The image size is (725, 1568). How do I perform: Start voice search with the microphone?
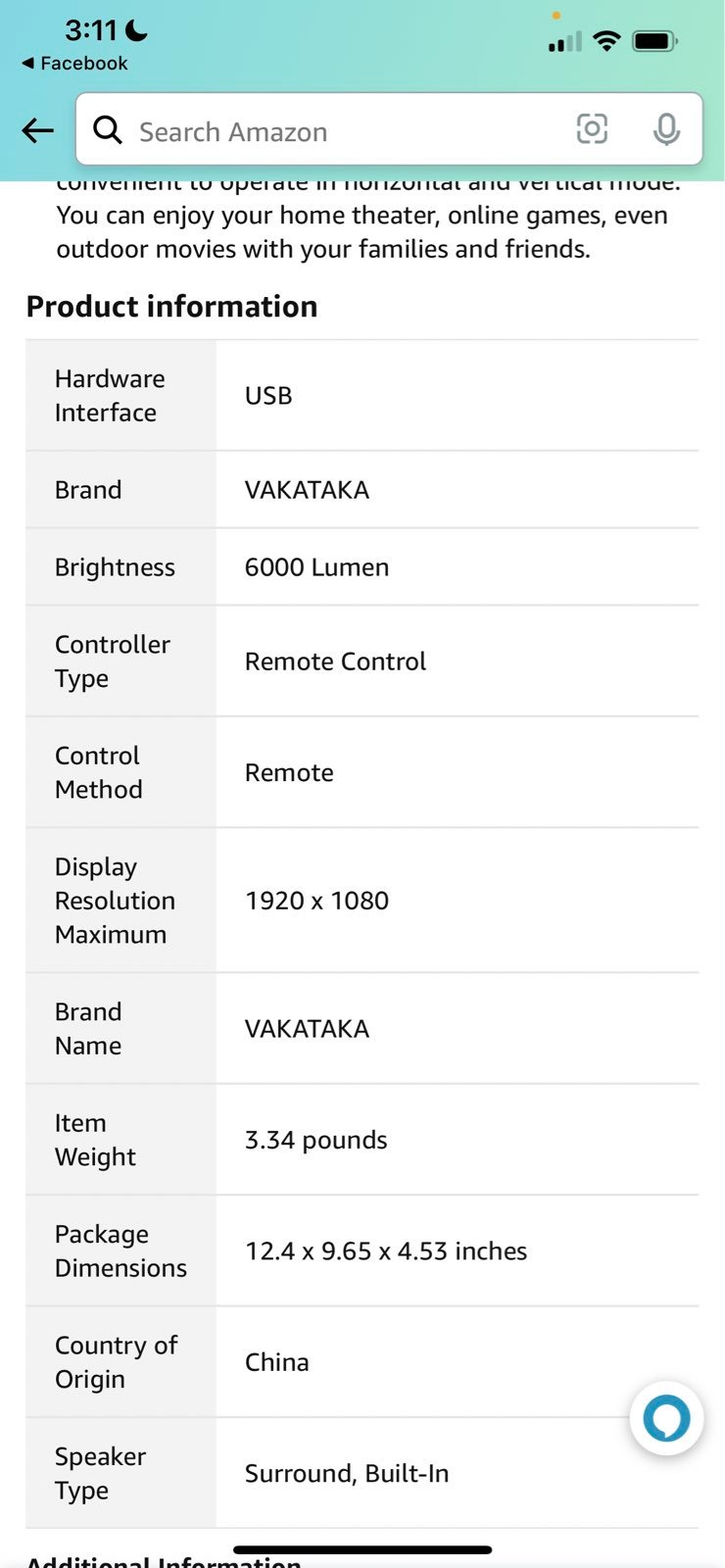[x=666, y=129]
